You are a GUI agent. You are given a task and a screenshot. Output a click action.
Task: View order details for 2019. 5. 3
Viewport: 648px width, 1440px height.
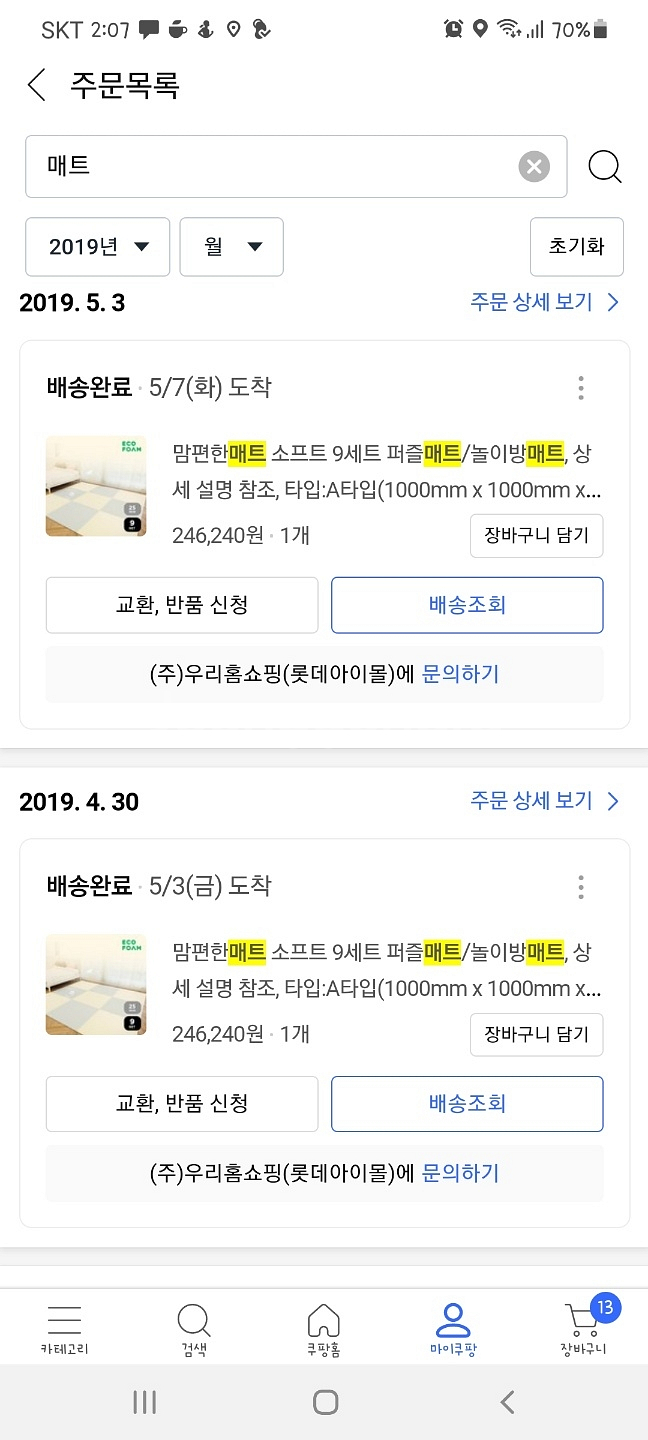pyautogui.click(x=545, y=302)
